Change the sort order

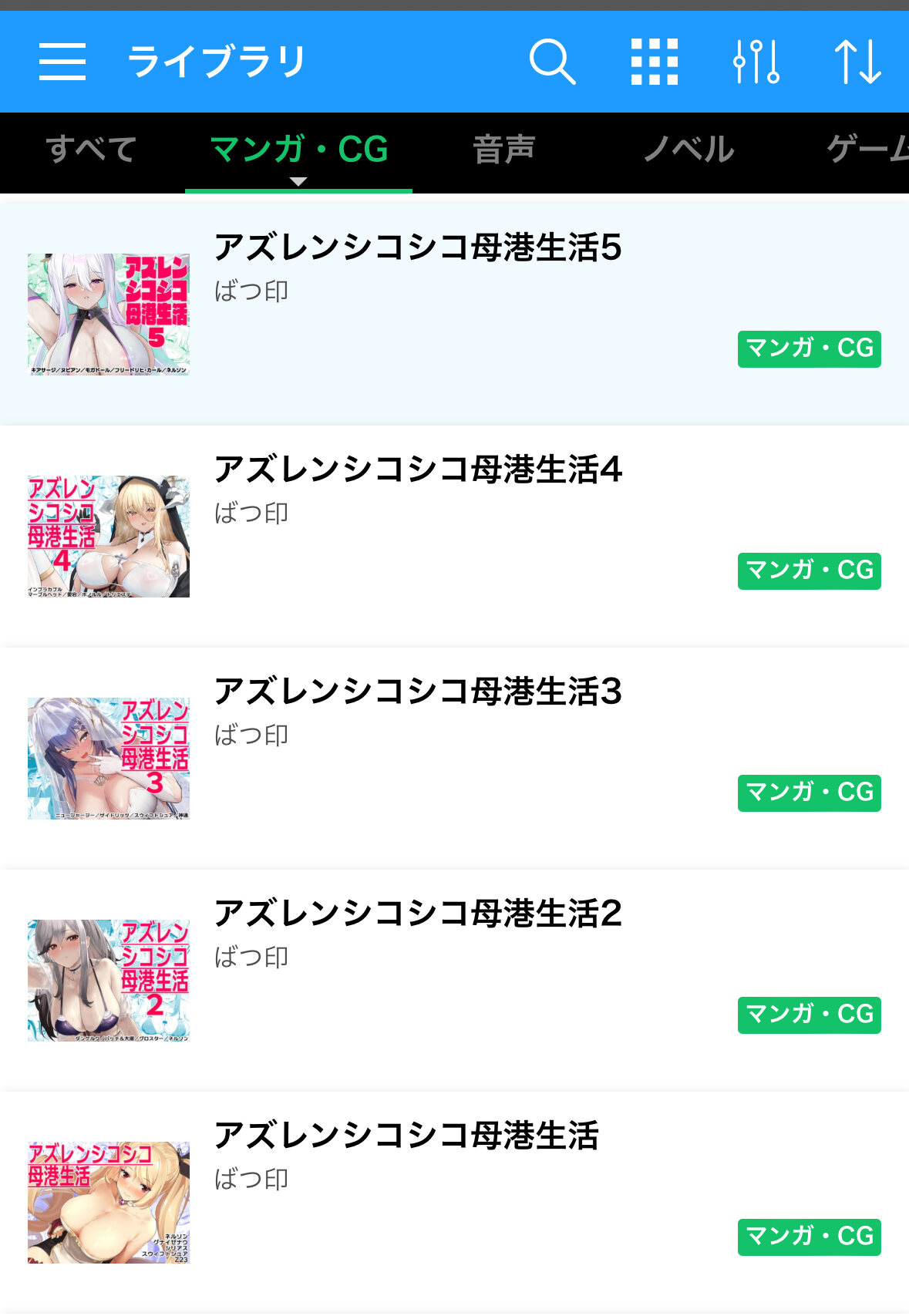tap(857, 62)
